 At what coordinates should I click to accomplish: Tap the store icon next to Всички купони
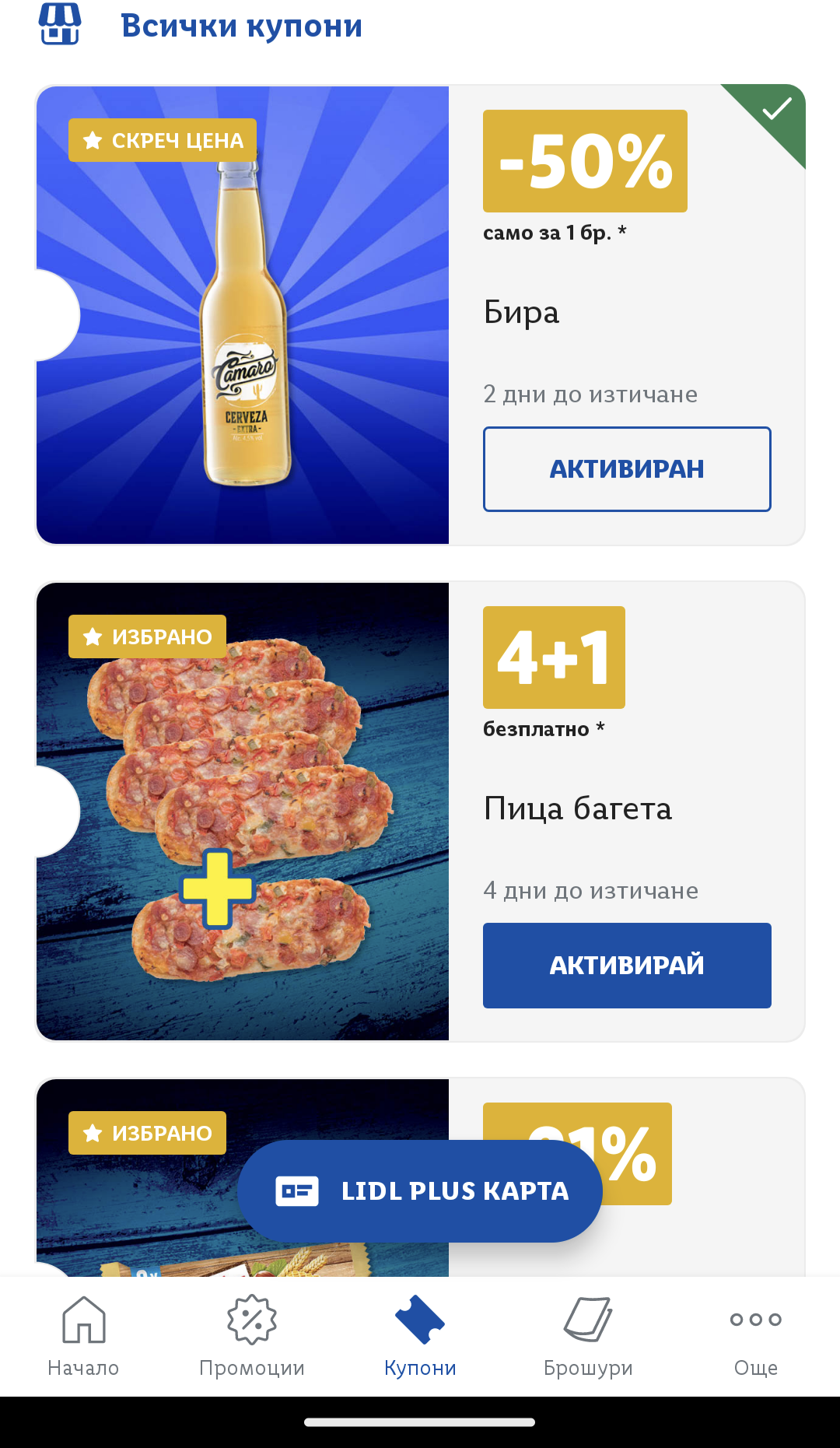pos(60,24)
